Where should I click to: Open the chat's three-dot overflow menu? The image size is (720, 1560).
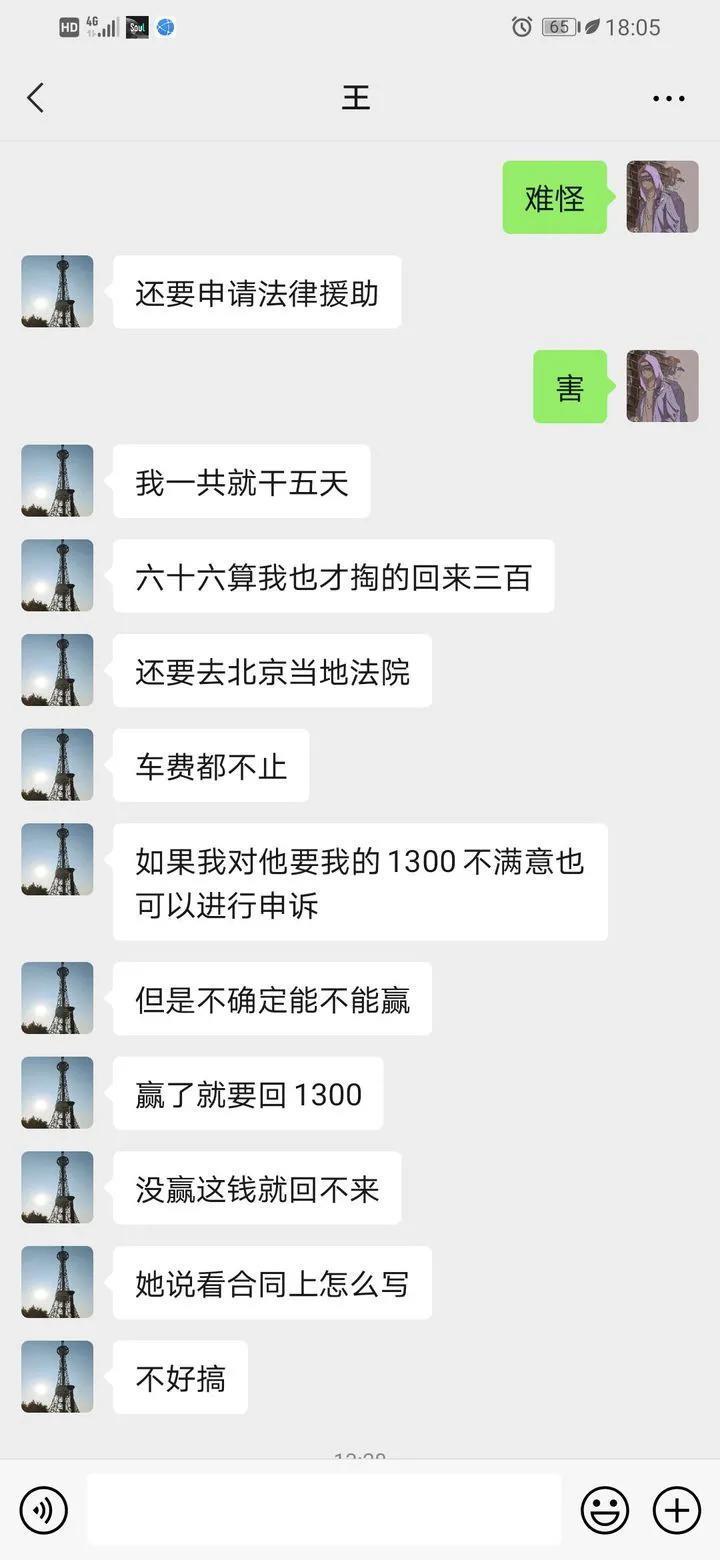(668, 98)
